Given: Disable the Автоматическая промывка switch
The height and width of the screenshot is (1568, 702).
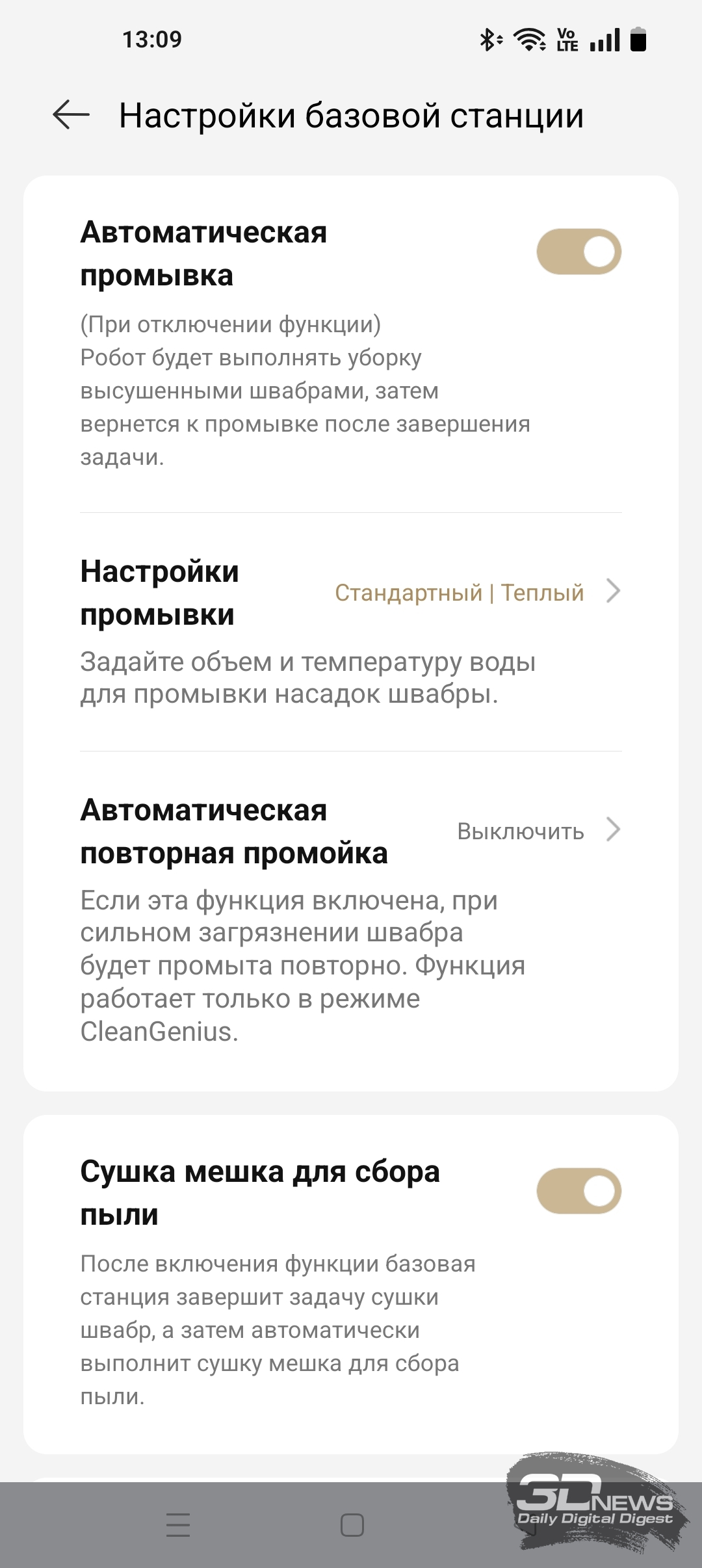Looking at the screenshot, I should [578, 252].
